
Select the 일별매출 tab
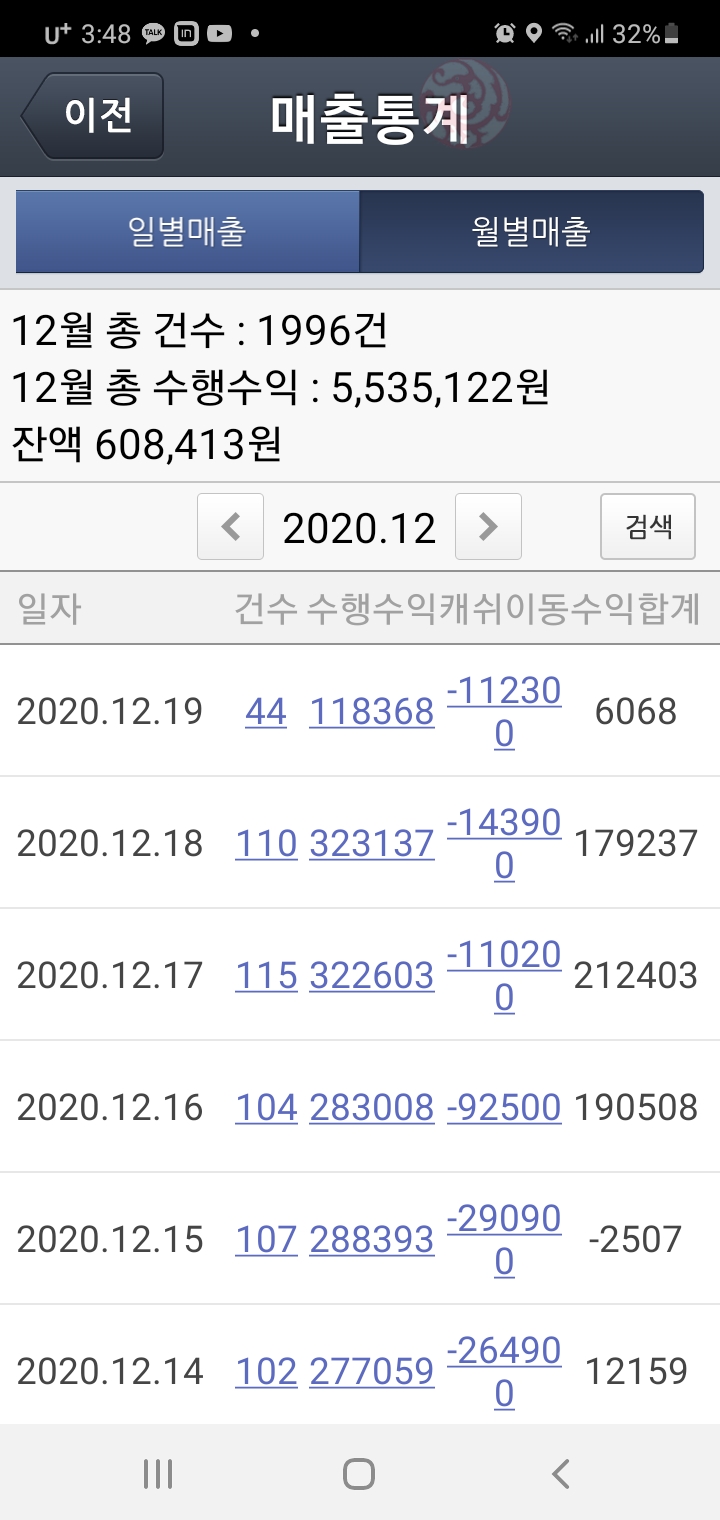(188, 232)
